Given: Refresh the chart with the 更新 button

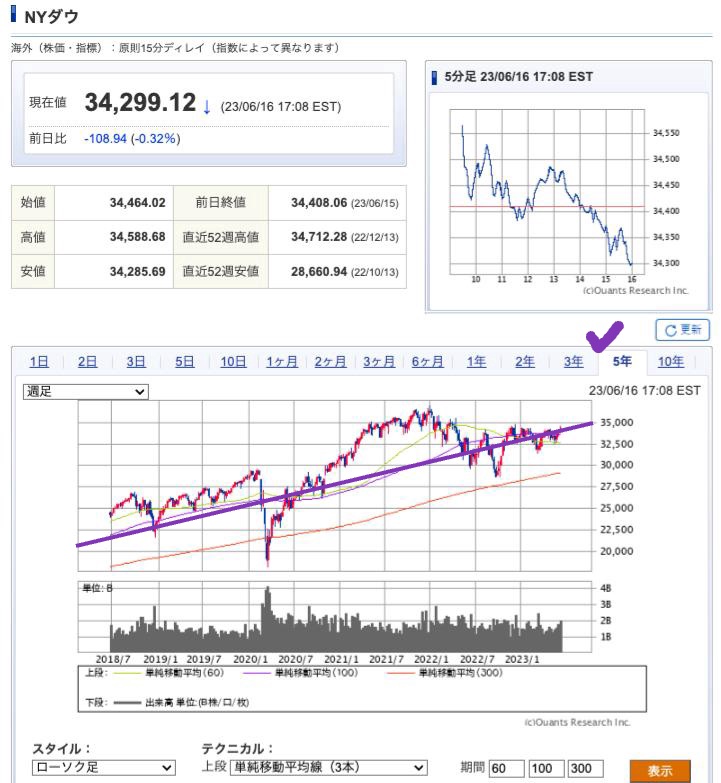Looking at the screenshot, I should click(x=686, y=328).
